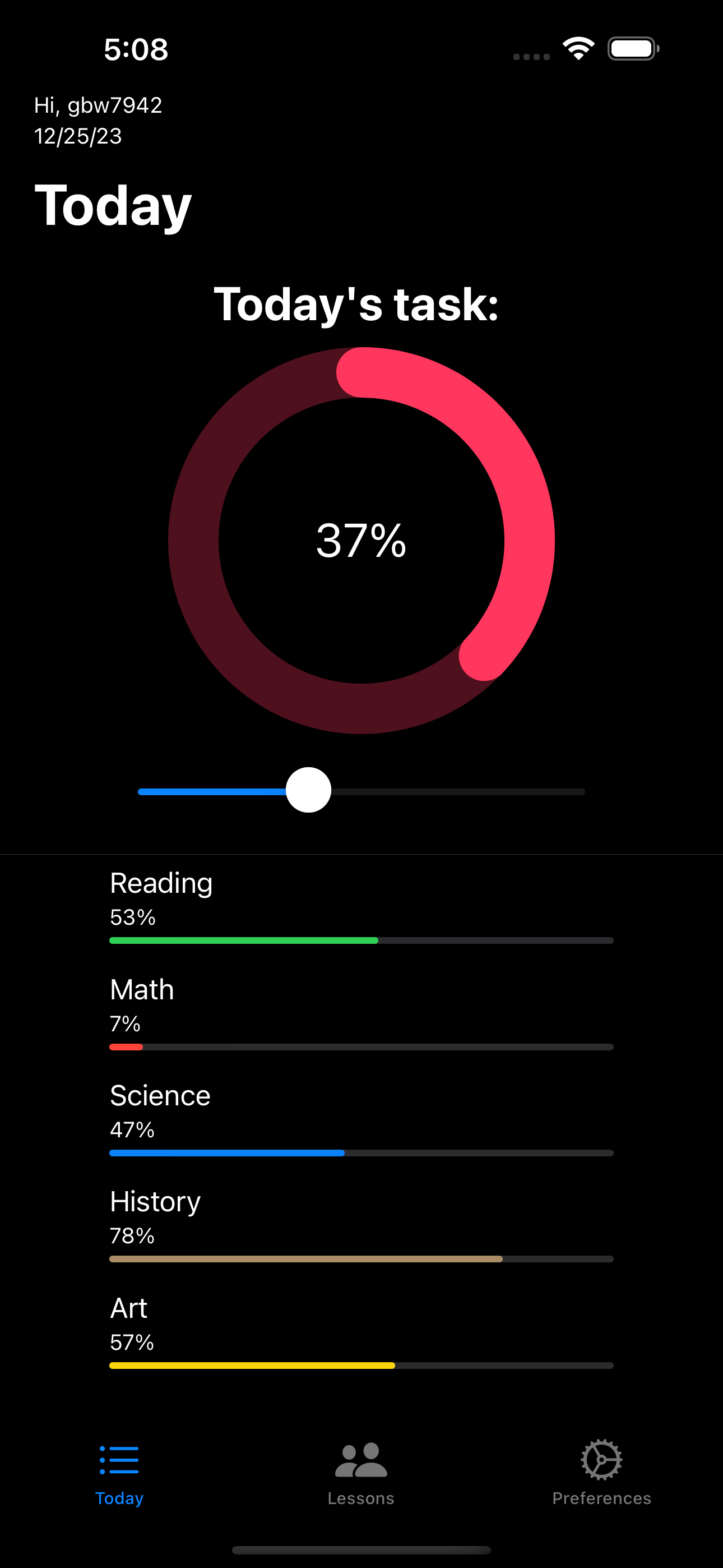Select the Today tab

[x=119, y=1473]
